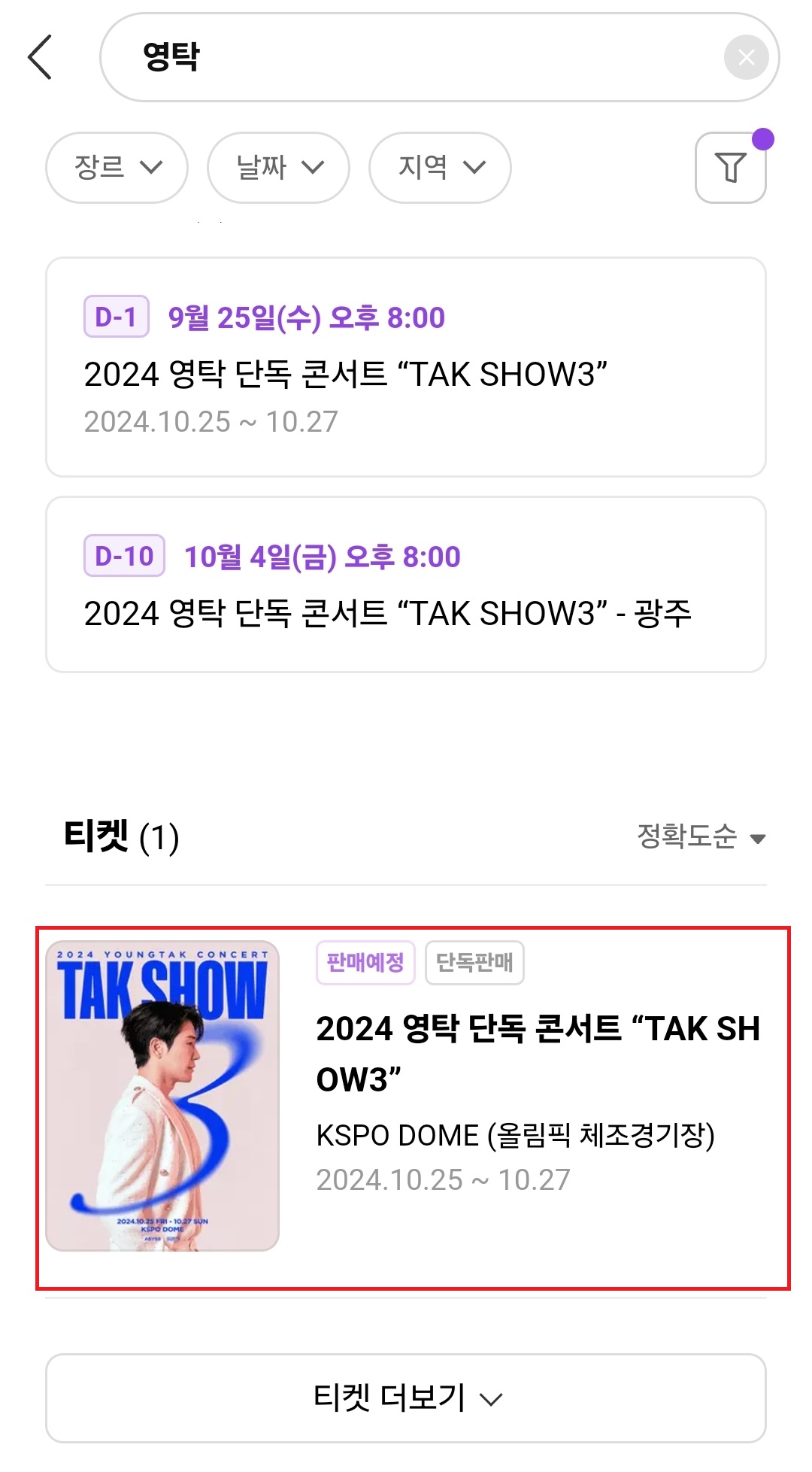Tap the purple filter notification dot
The height and width of the screenshot is (1472, 812).
point(762,138)
